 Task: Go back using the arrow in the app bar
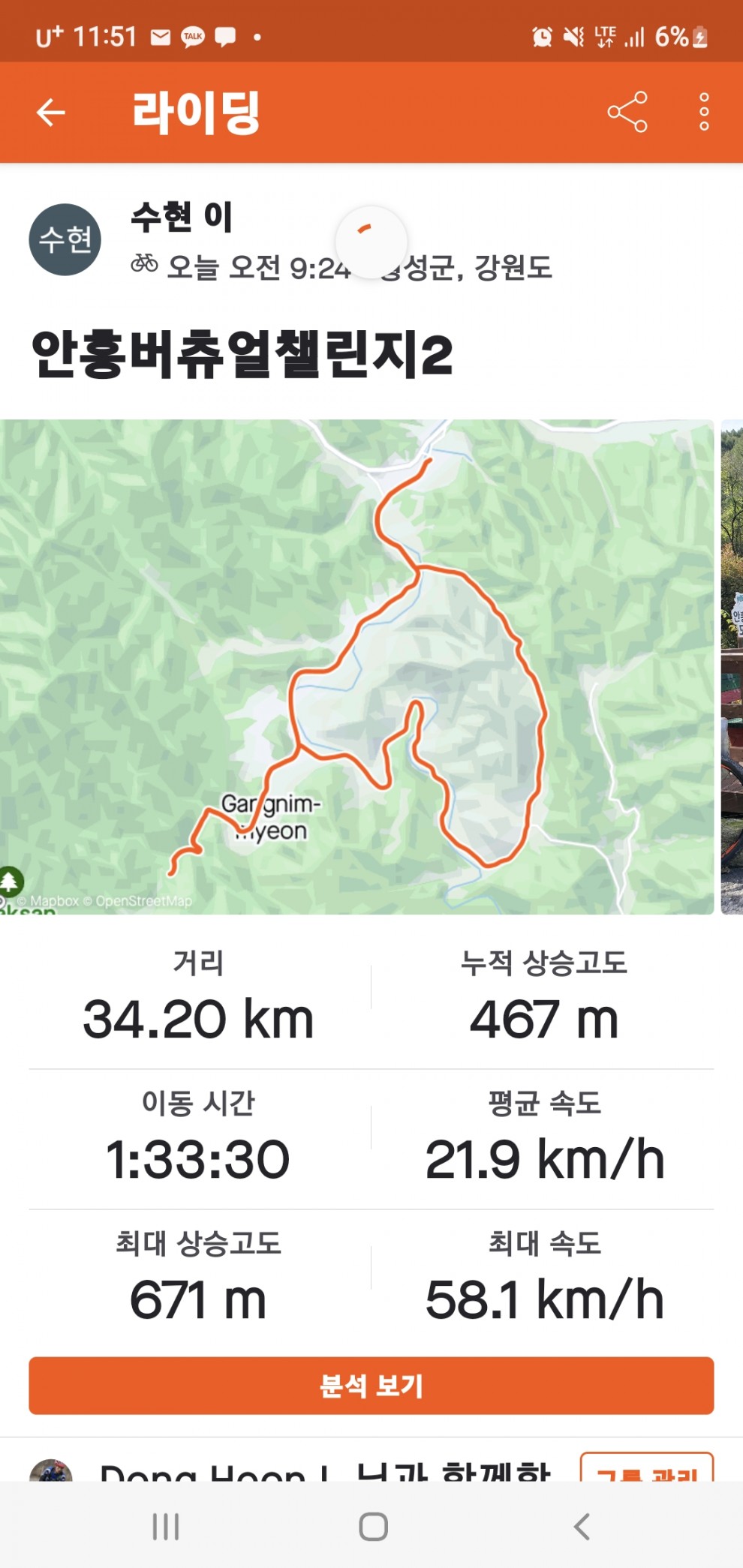pos(51,113)
